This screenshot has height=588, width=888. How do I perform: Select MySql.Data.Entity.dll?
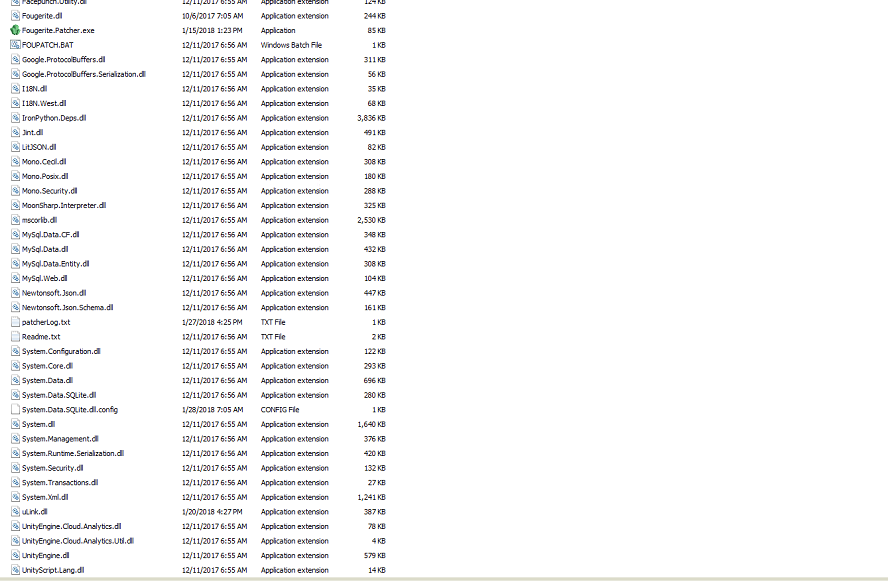click(55, 264)
